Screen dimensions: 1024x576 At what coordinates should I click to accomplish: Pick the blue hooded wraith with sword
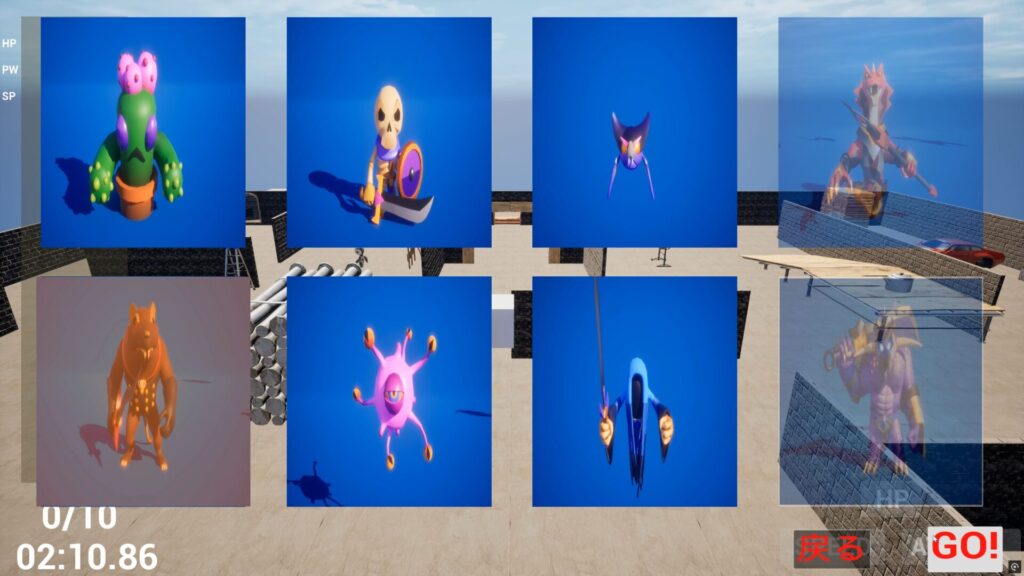click(634, 391)
